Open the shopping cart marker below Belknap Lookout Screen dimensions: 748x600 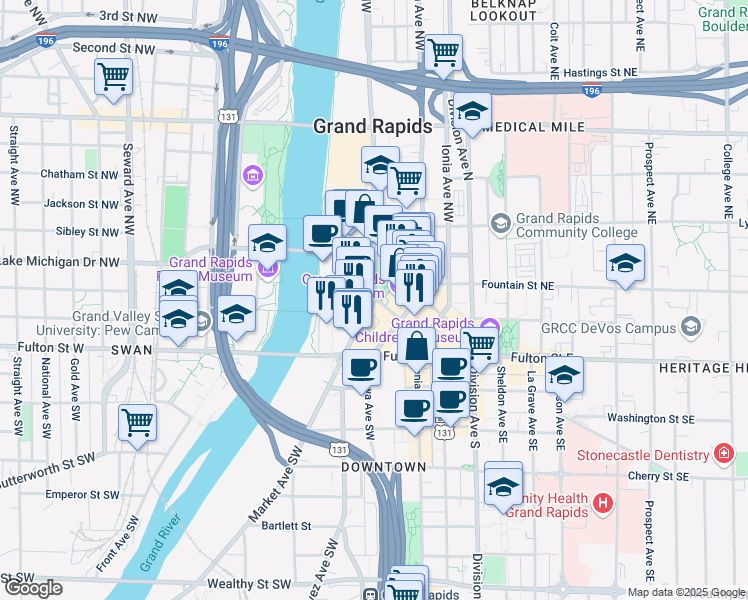[x=443, y=53]
